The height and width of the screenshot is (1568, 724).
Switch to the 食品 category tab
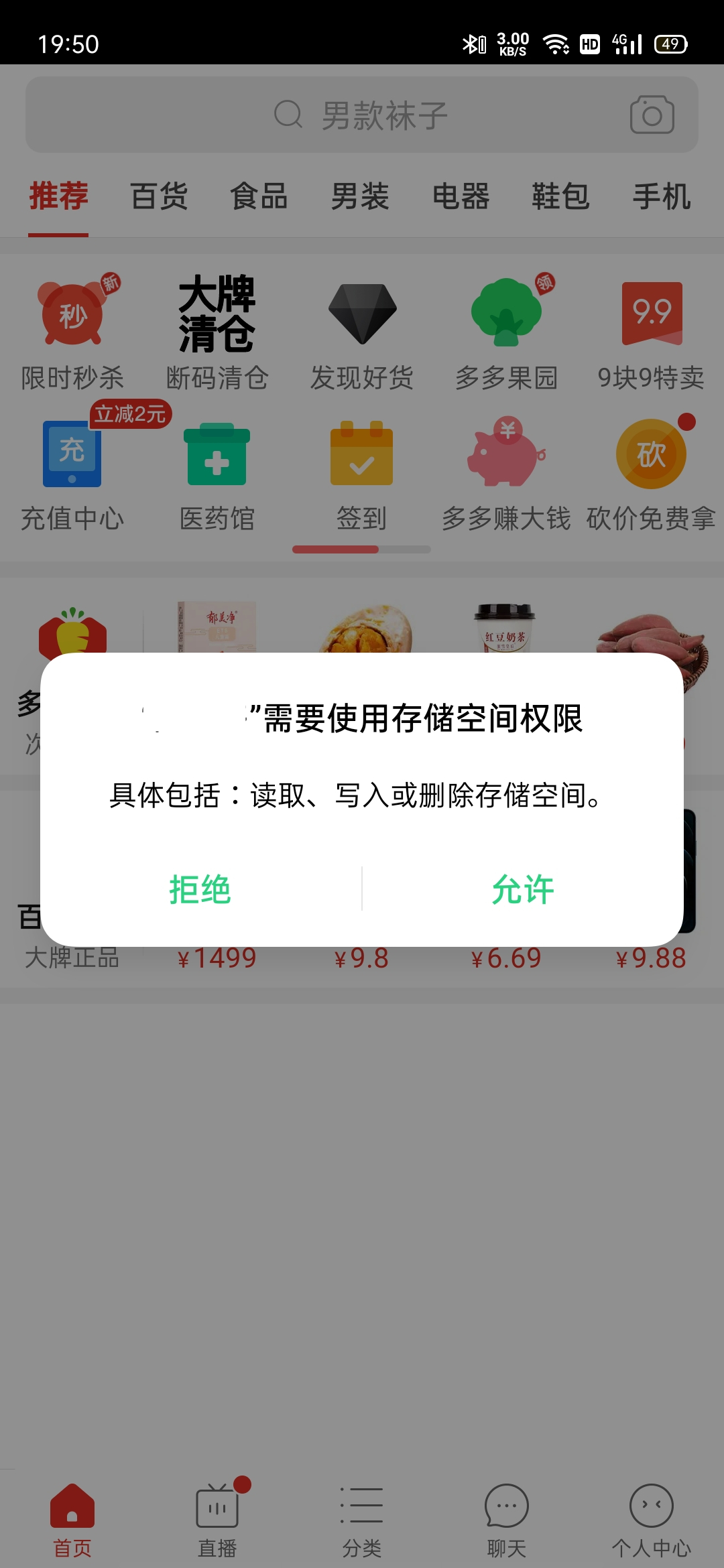point(260,196)
